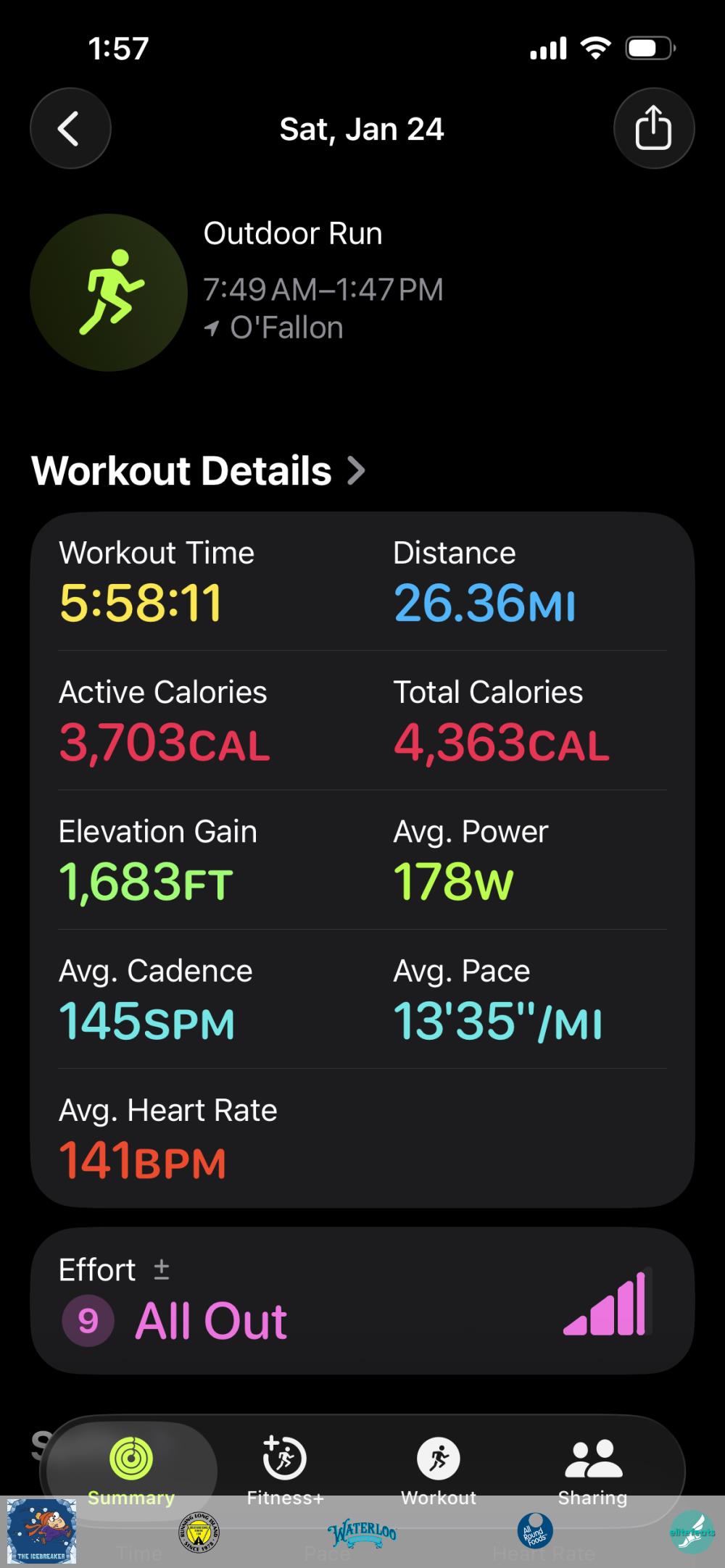Switch to the Fitness+ tab

click(285, 1469)
